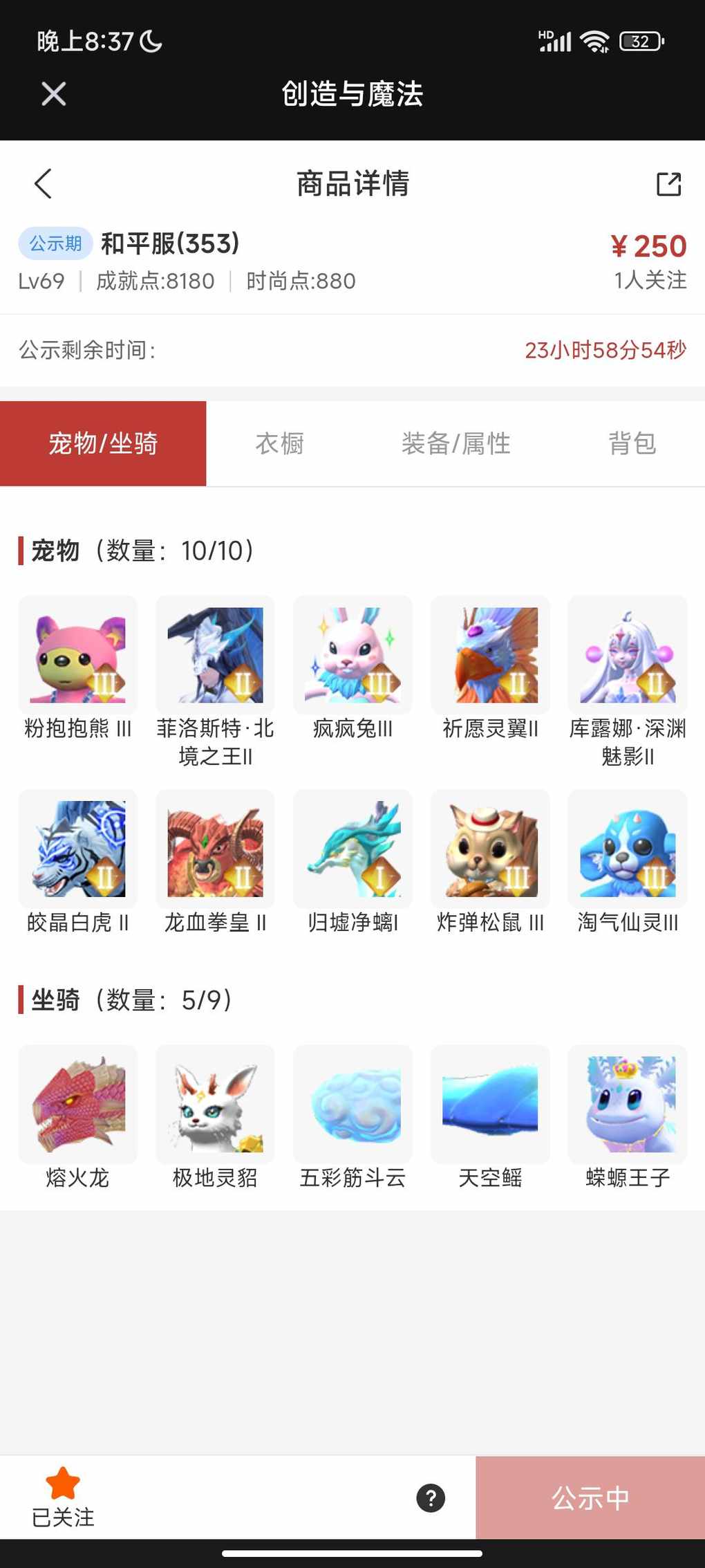View pet 菲洛斯特·北境之王II
The image size is (705, 1568).
pyautogui.click(x=215, y=656)
